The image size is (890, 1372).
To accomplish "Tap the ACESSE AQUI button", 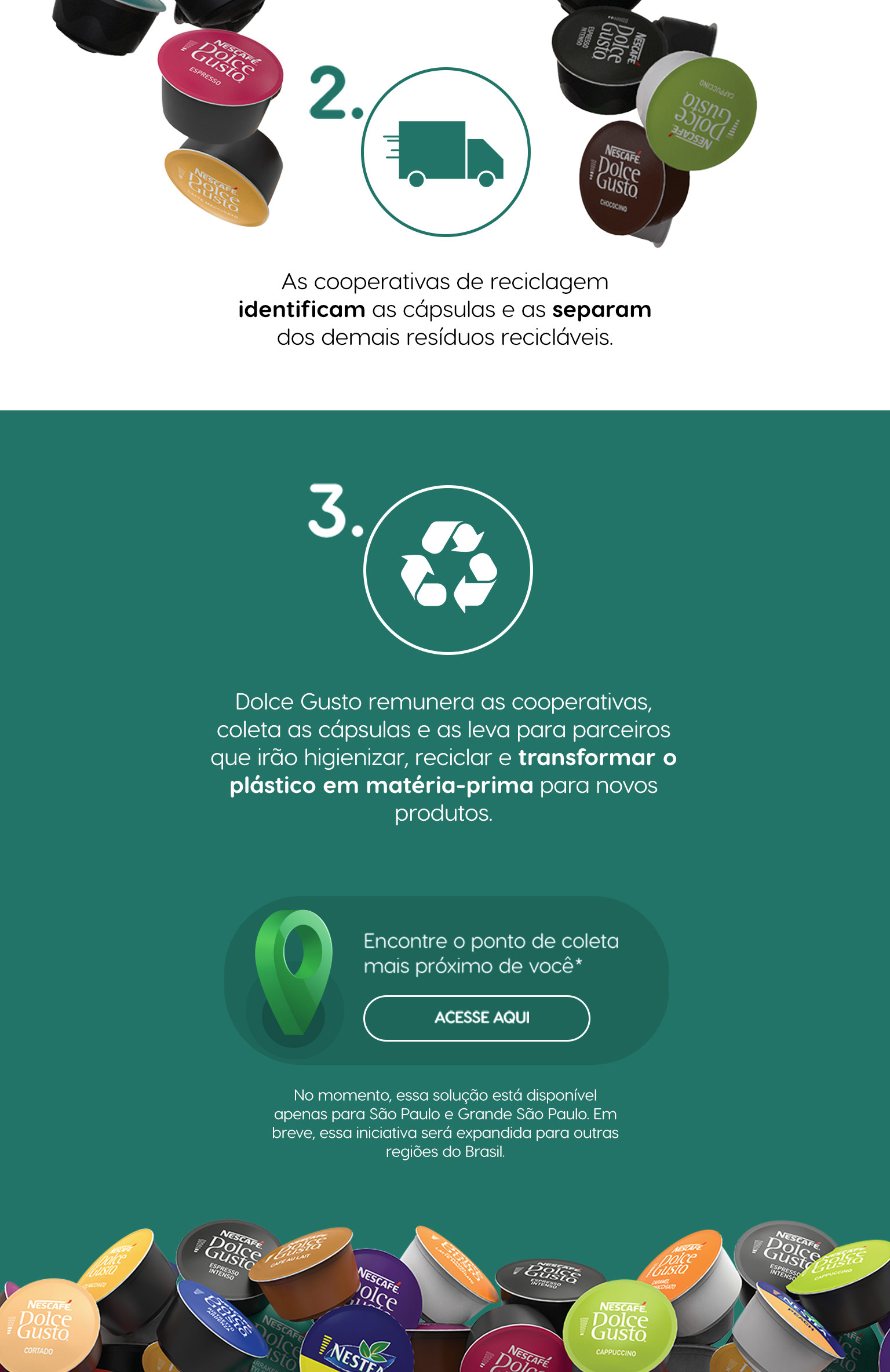I will 476,1018.
